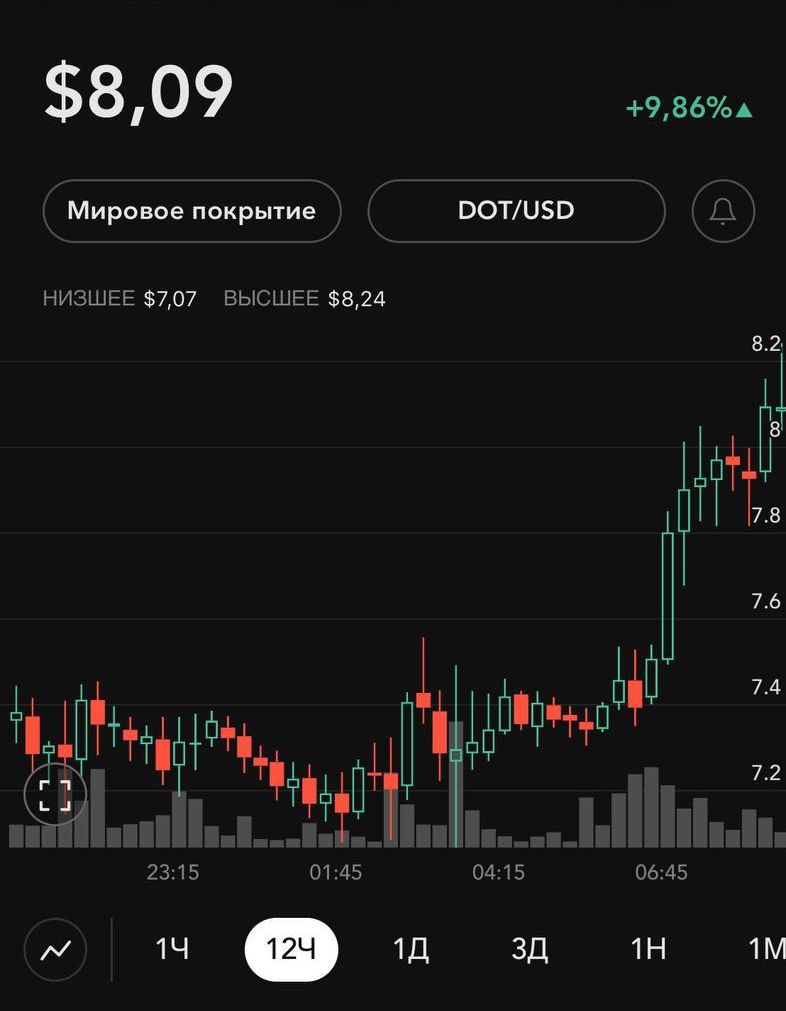This screenshot has width=786, height=1011.
Task: Expand chart to fullscreen
Action: [x=55, y=795]
